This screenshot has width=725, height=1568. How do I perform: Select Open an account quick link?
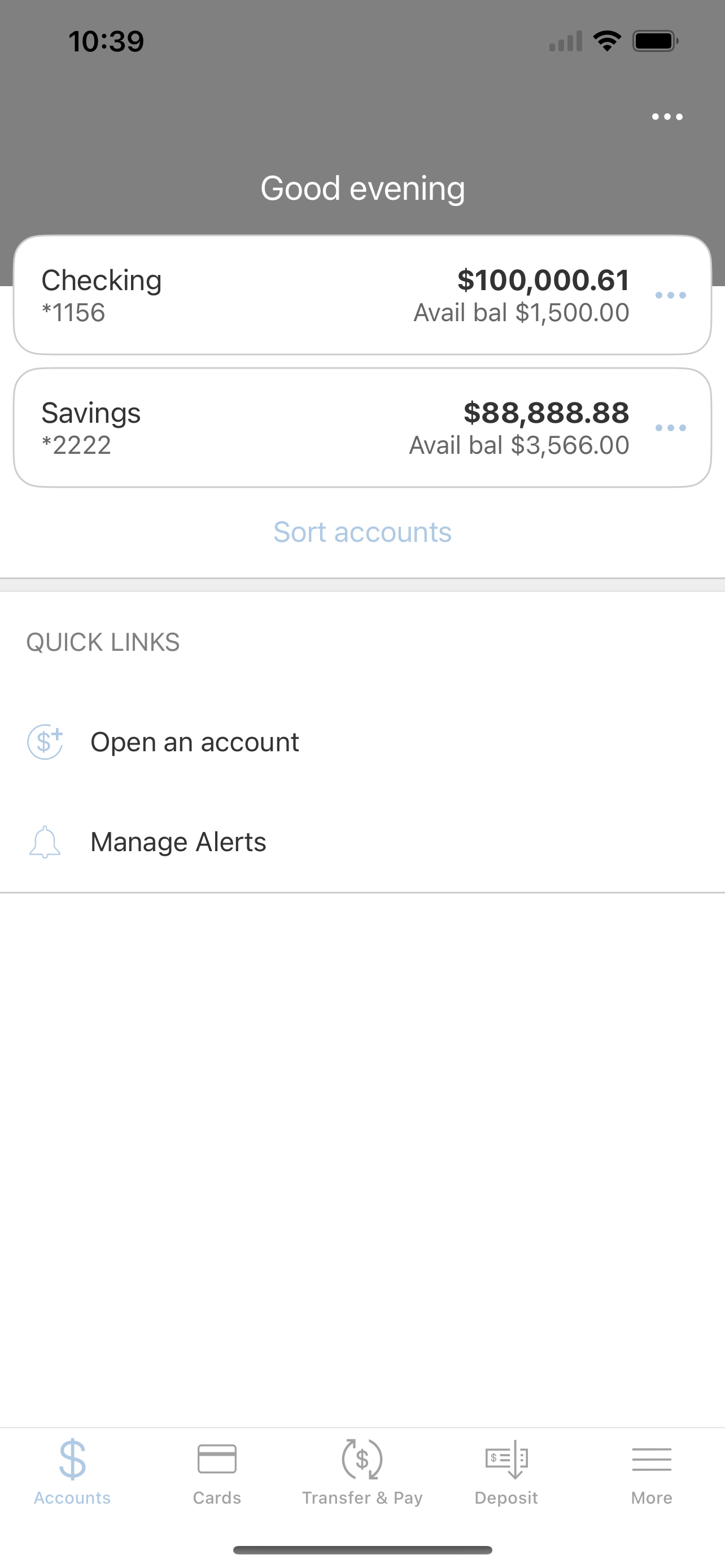[362, 742]
